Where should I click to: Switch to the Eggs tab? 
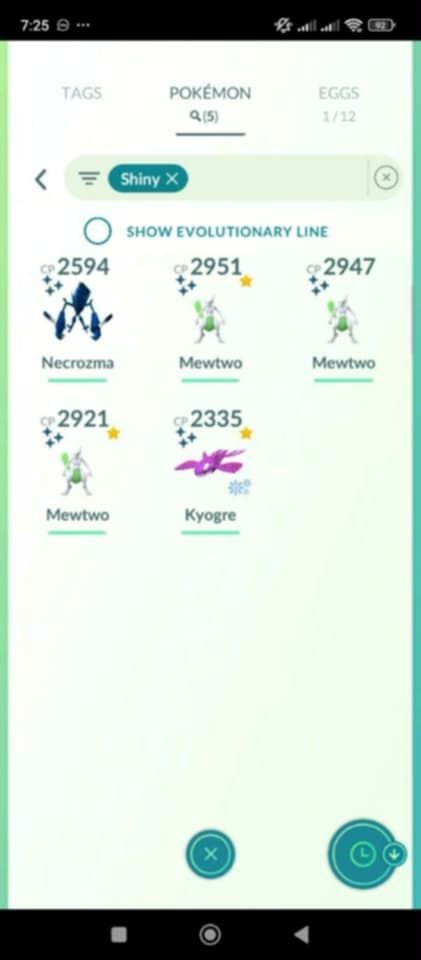pos(338,103)
